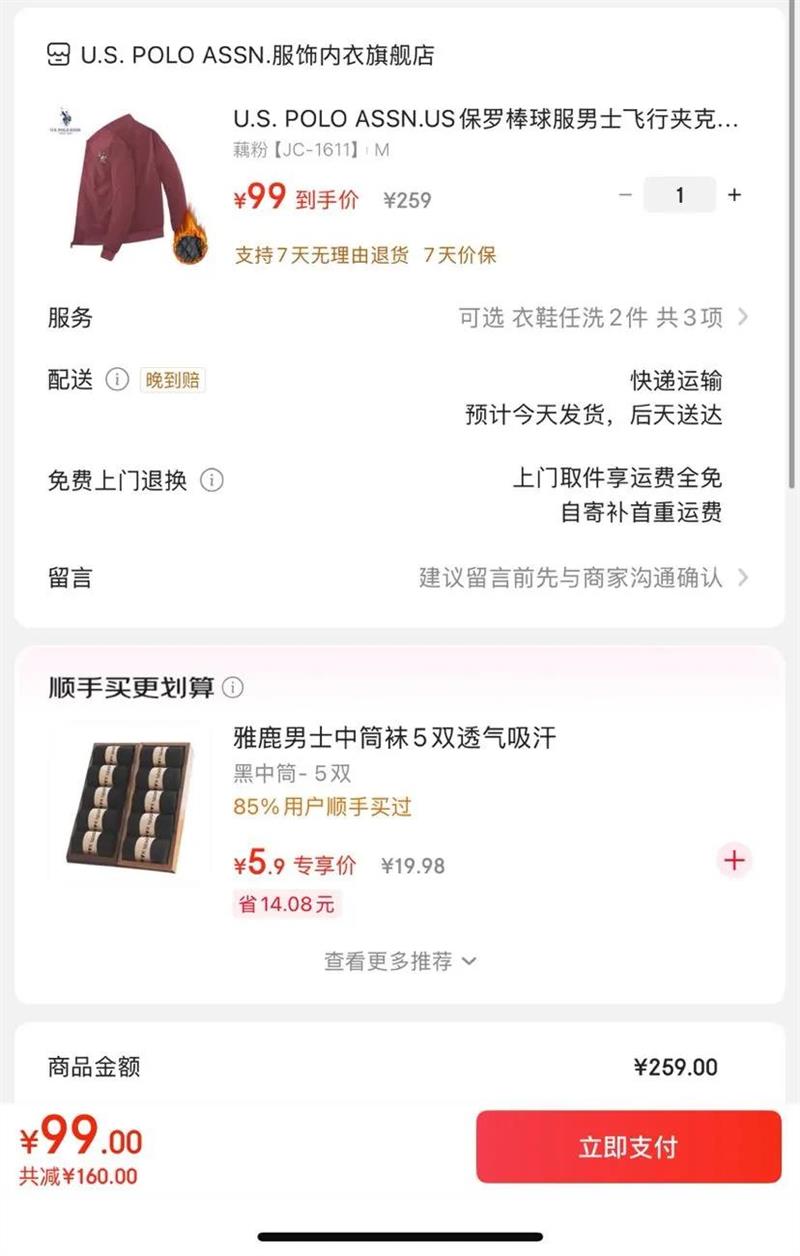Show info for 顺手买更划算
Image resolution: width=800 pixels, height=1256 pixels.
pyautogui.click(x=232, y=688)
